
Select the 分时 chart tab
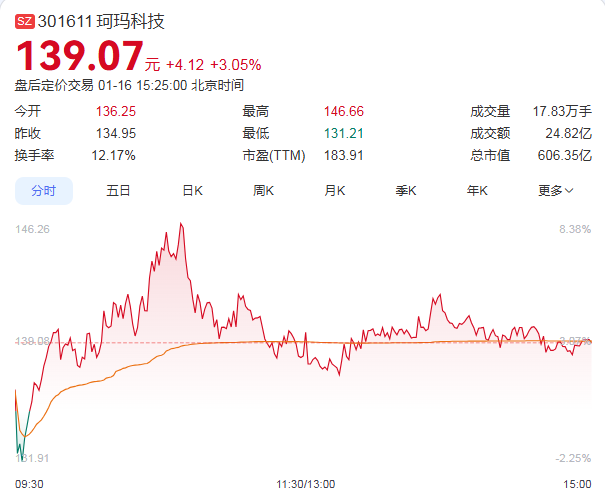click(x=44, y=190)
